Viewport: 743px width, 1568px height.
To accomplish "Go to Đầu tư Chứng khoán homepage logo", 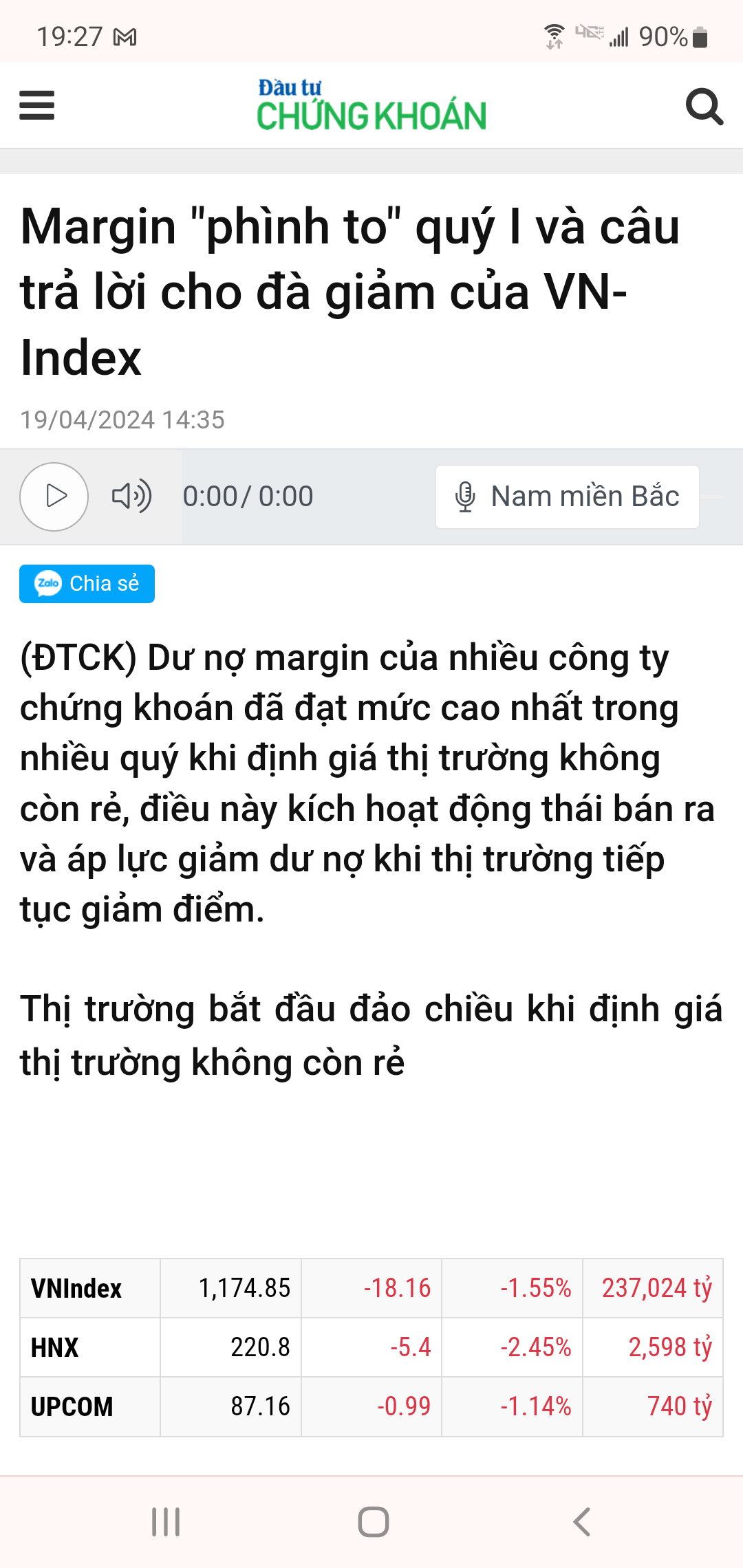I will (x=371, y=105).
